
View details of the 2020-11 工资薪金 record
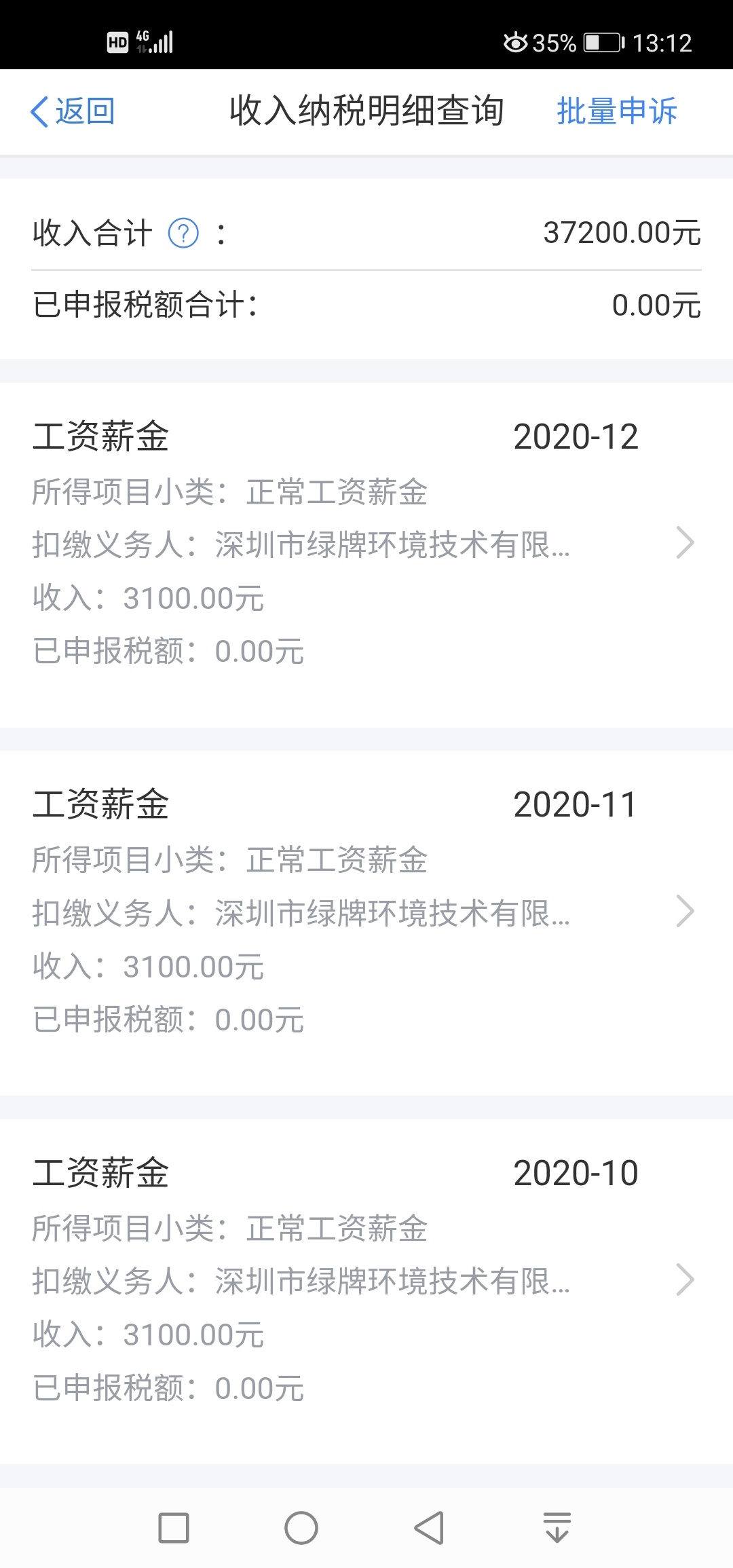366,912
